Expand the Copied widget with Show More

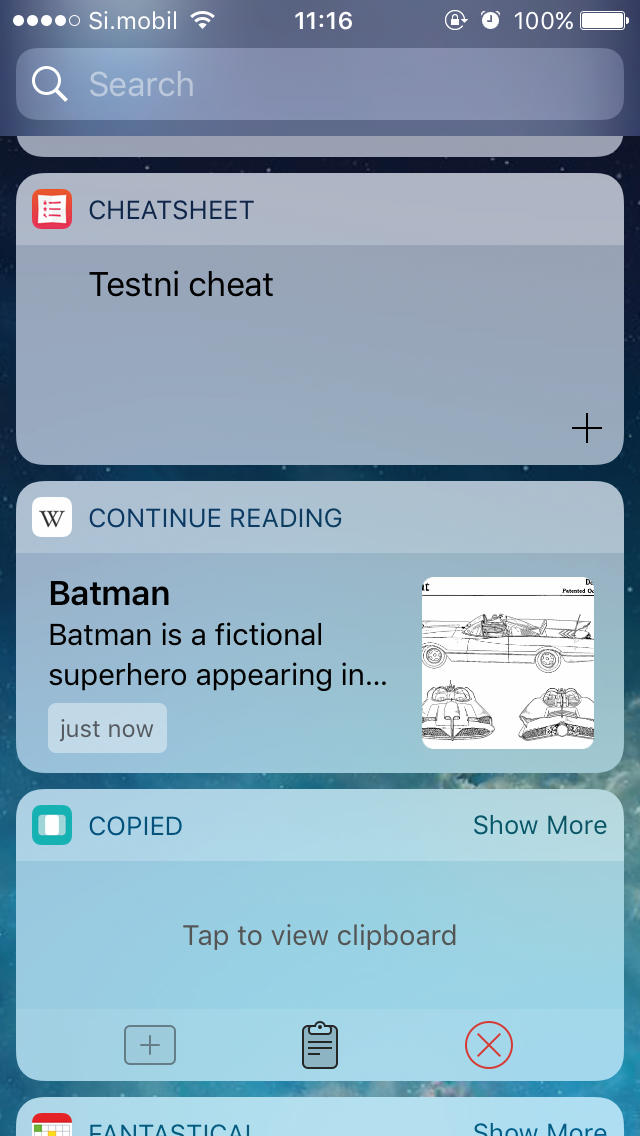point(539,825)
